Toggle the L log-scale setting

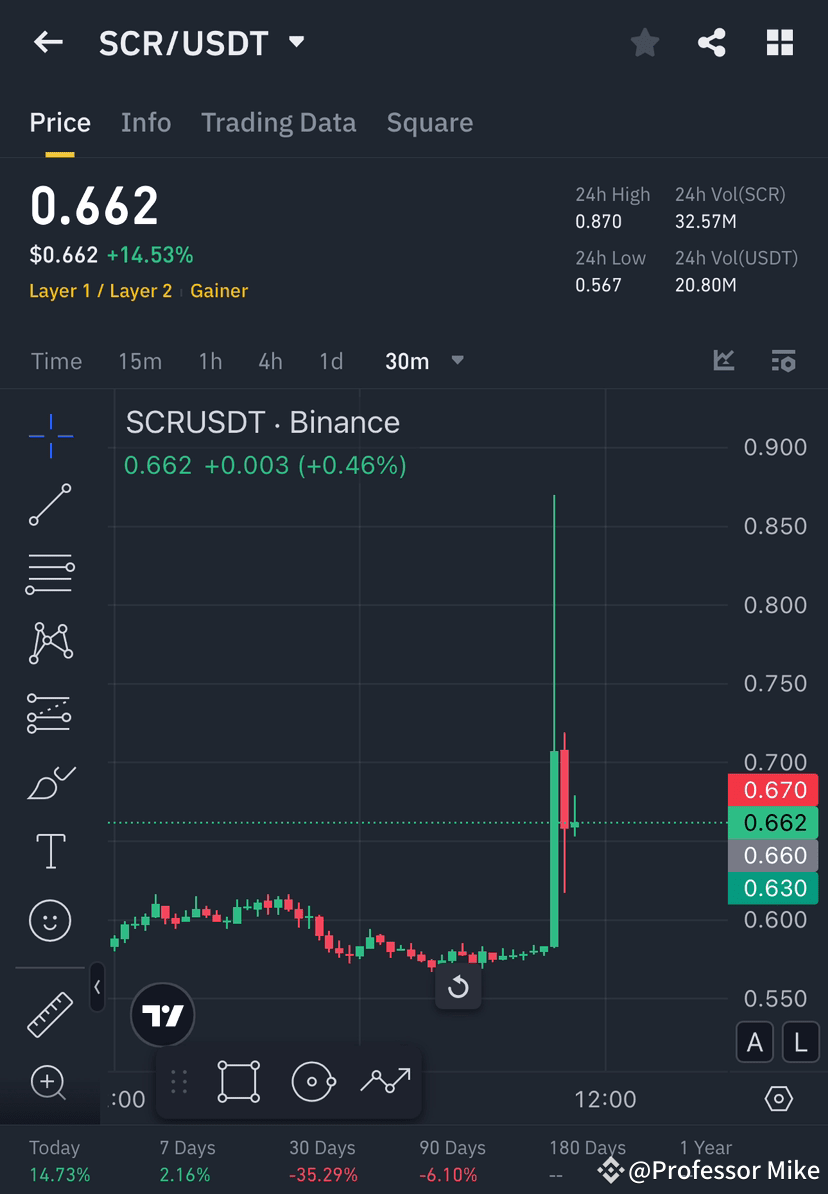tap(800, 1042)
